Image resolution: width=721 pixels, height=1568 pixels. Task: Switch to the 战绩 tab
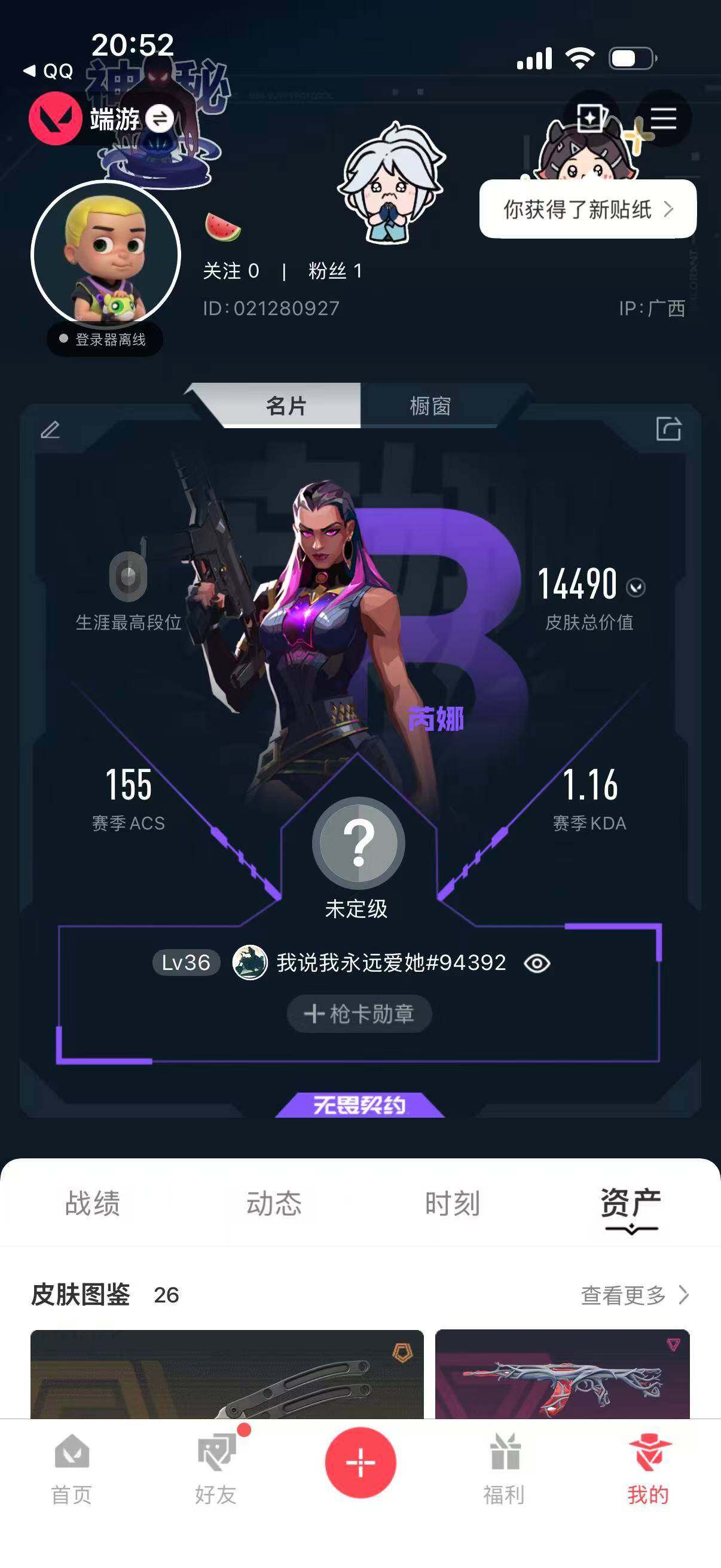(93, 1203)
